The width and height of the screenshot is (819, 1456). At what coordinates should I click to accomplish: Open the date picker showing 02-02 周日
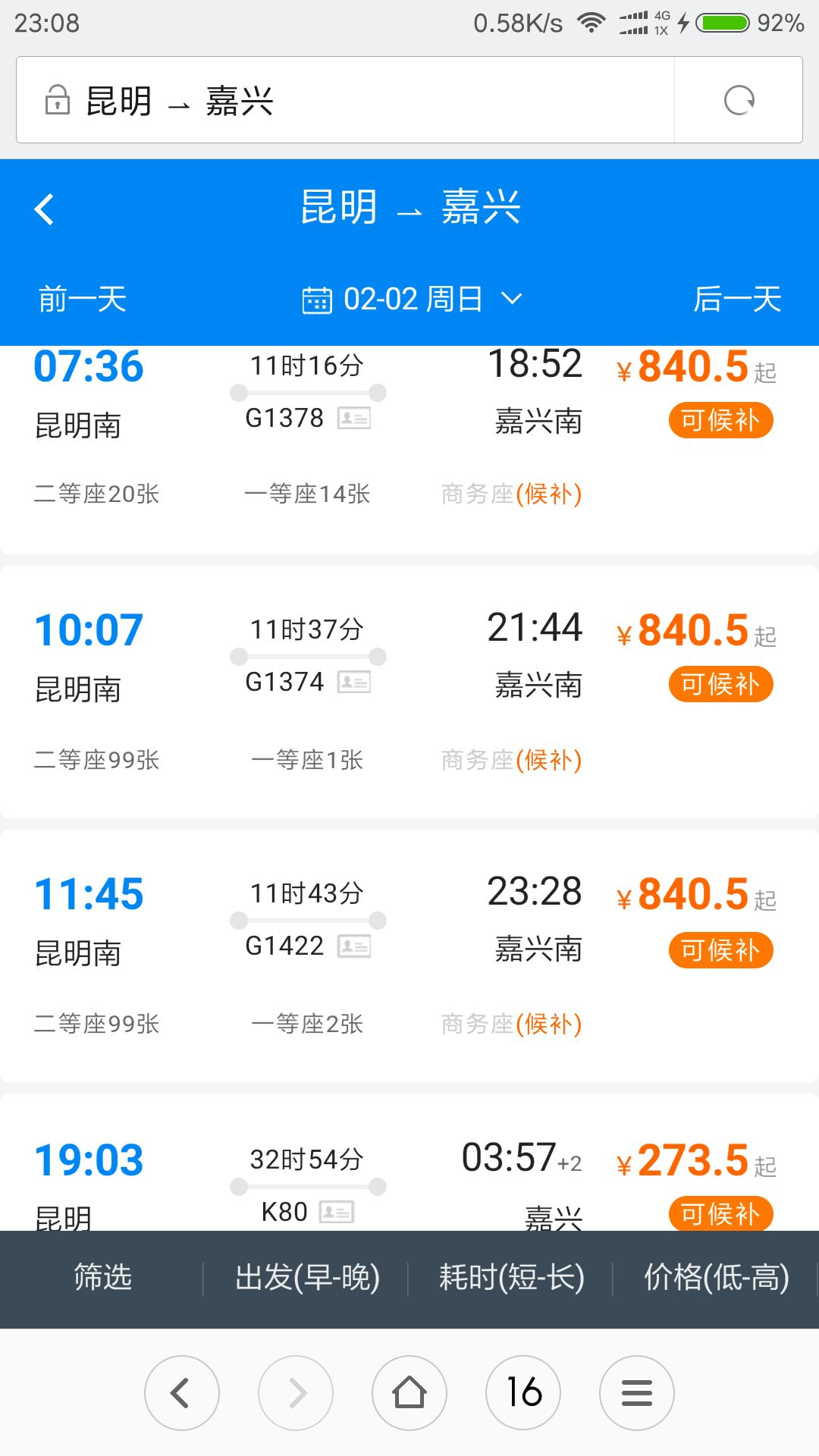pos(412,299)
